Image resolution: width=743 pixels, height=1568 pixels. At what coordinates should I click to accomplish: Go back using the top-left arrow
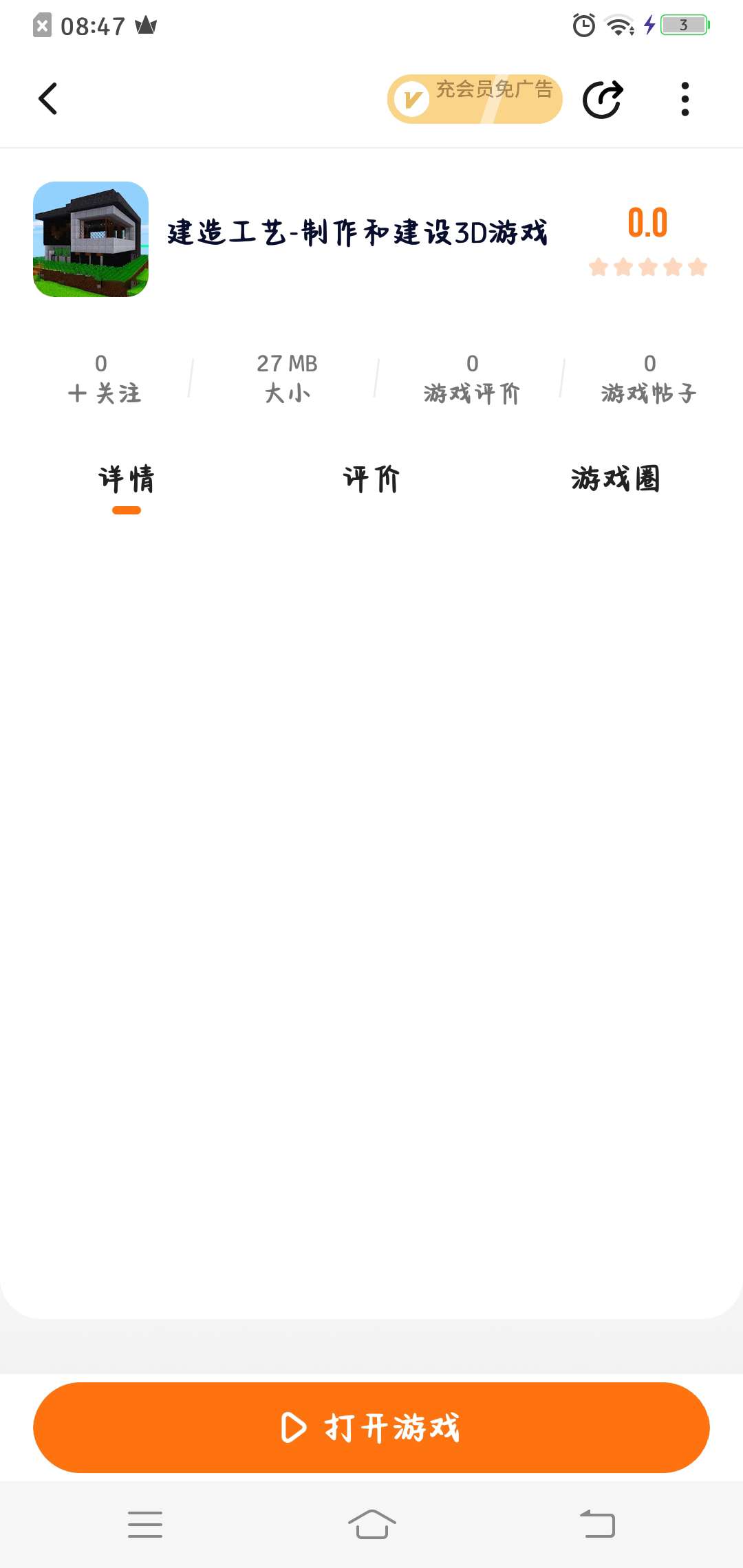pyautogui.click(x=47, y=99)
